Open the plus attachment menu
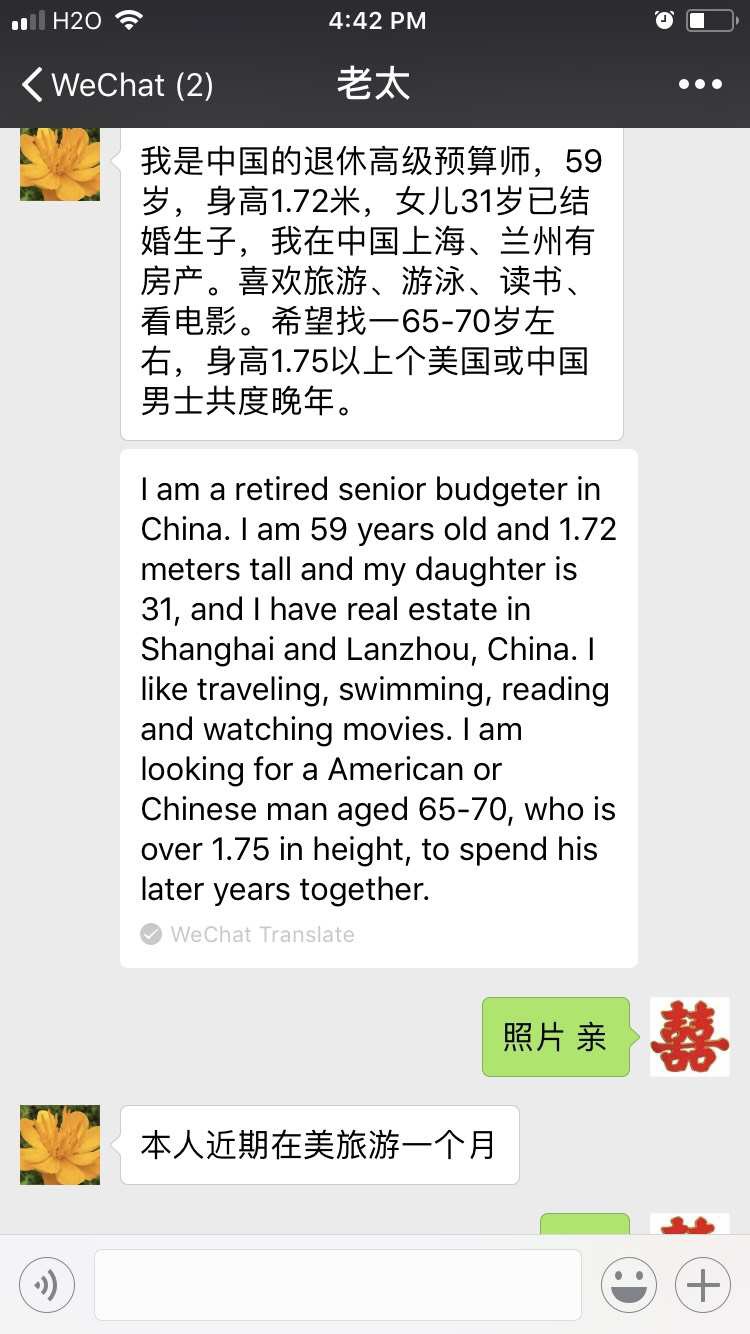The height and width of the screenshot is (1334, 750). tap(703, 1284)
